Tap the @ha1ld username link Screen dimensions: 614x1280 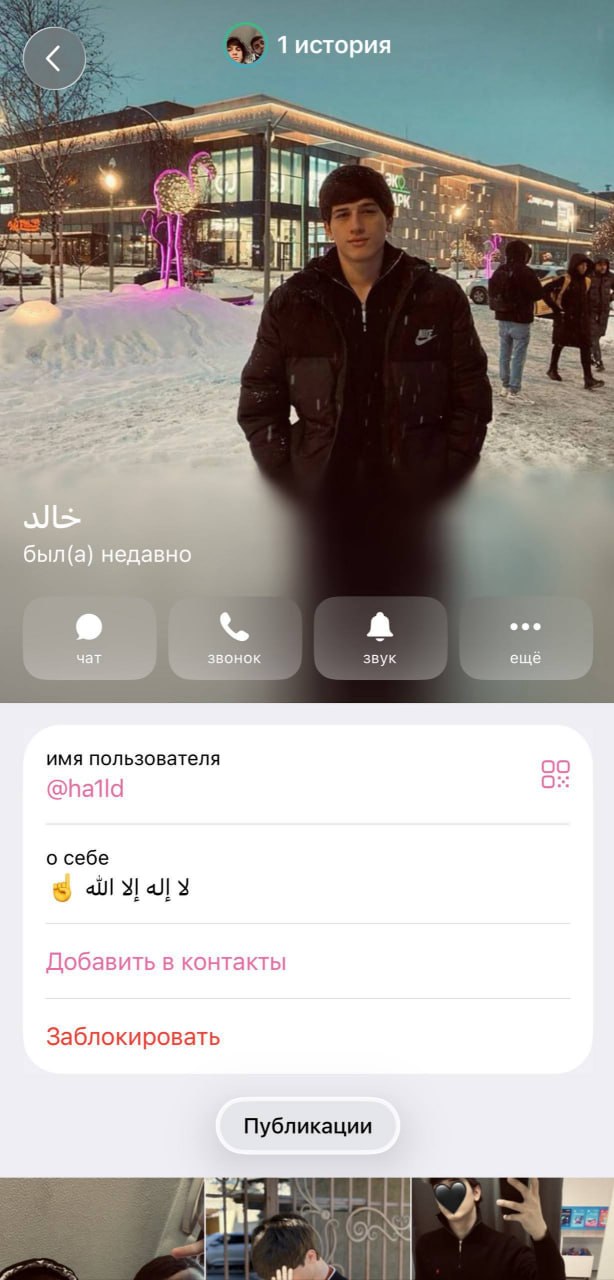click(x=85, y=789)
